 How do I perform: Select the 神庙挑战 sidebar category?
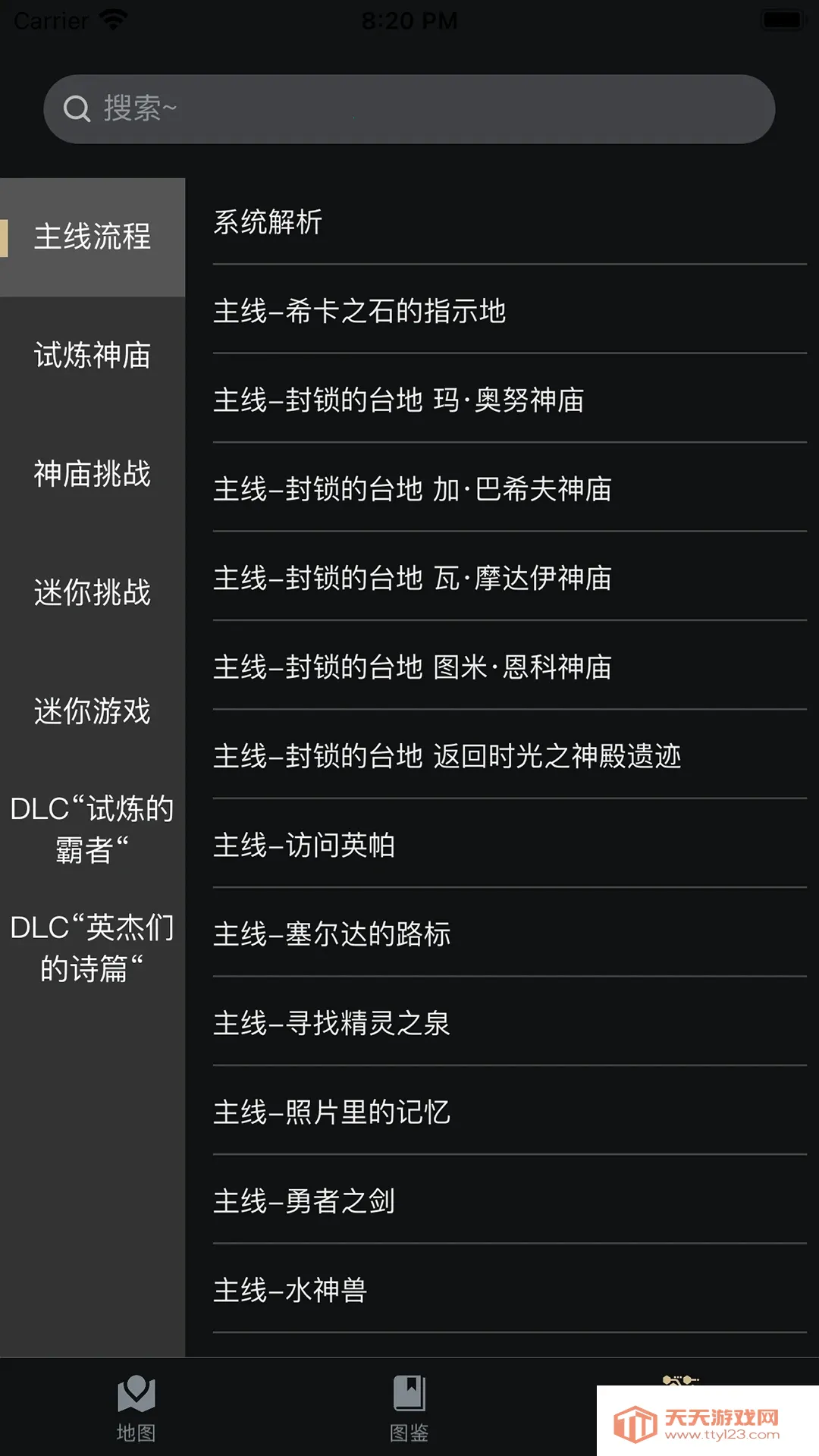(x=93, y=475)
